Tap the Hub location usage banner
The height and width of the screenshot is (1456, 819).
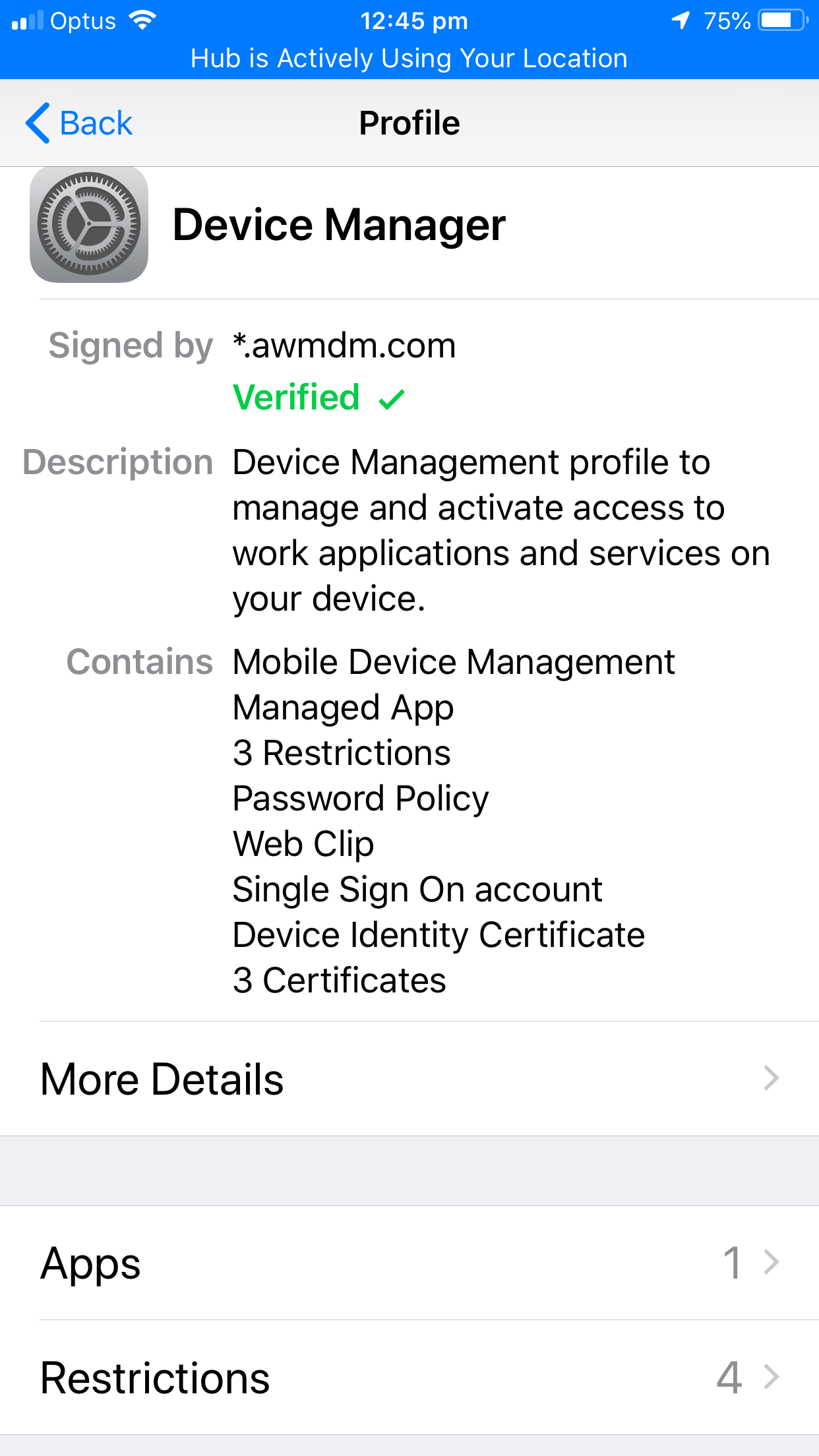409,58
